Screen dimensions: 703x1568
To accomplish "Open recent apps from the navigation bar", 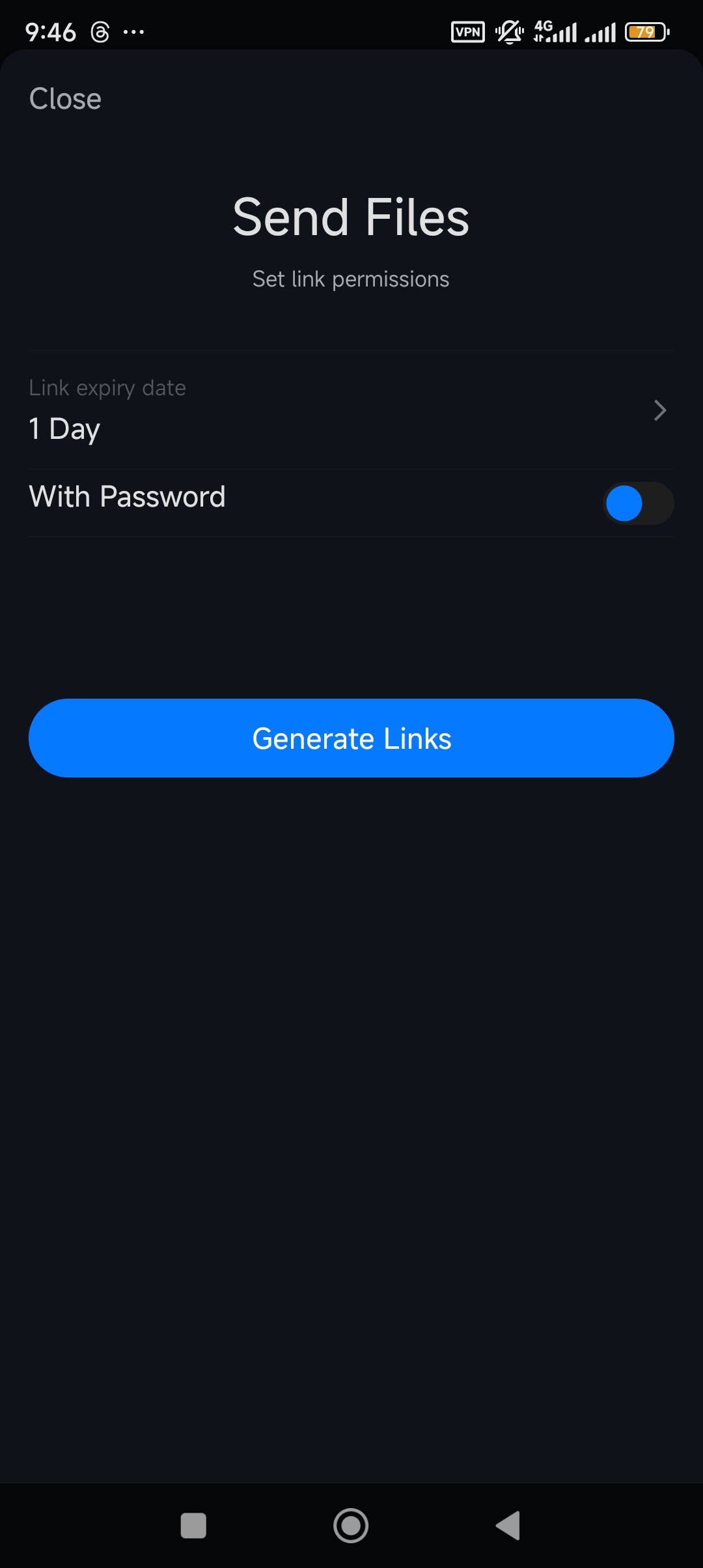I will coord(193,1525).
